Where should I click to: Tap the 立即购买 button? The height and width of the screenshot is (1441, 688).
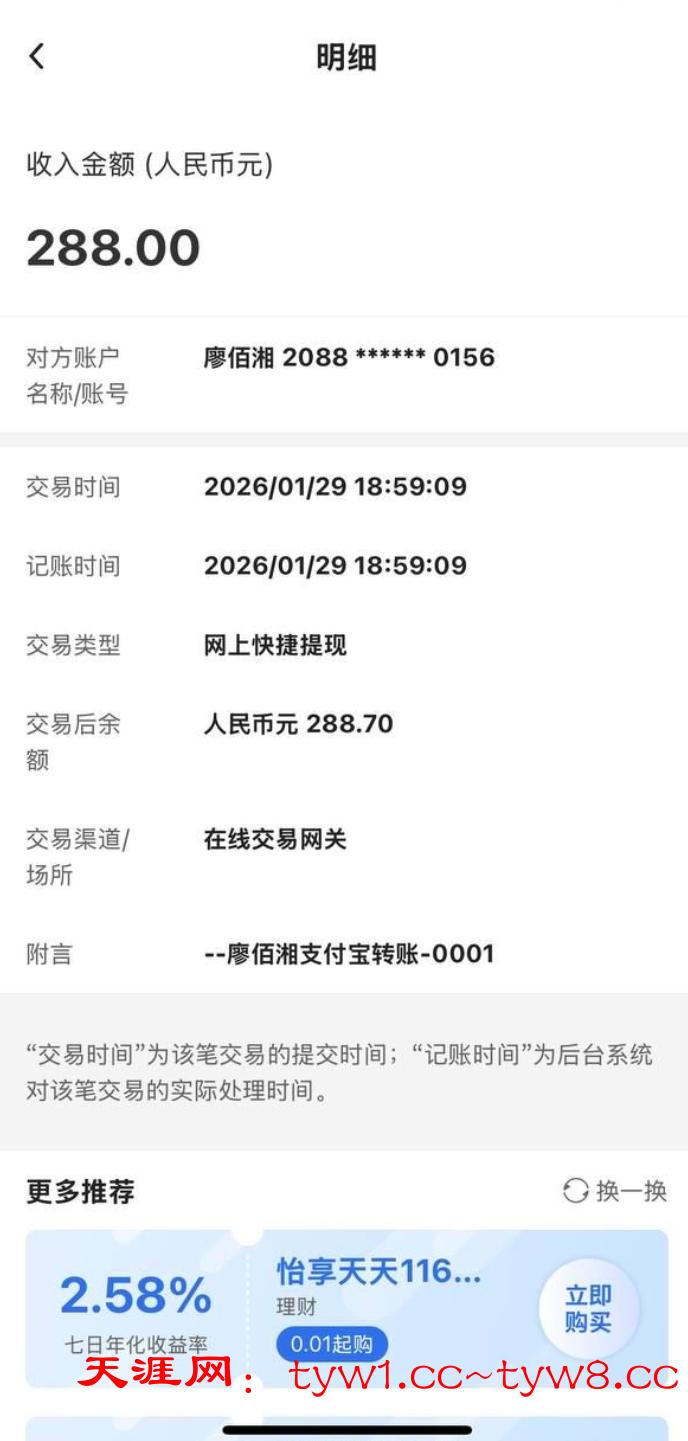pos(588,1309)
